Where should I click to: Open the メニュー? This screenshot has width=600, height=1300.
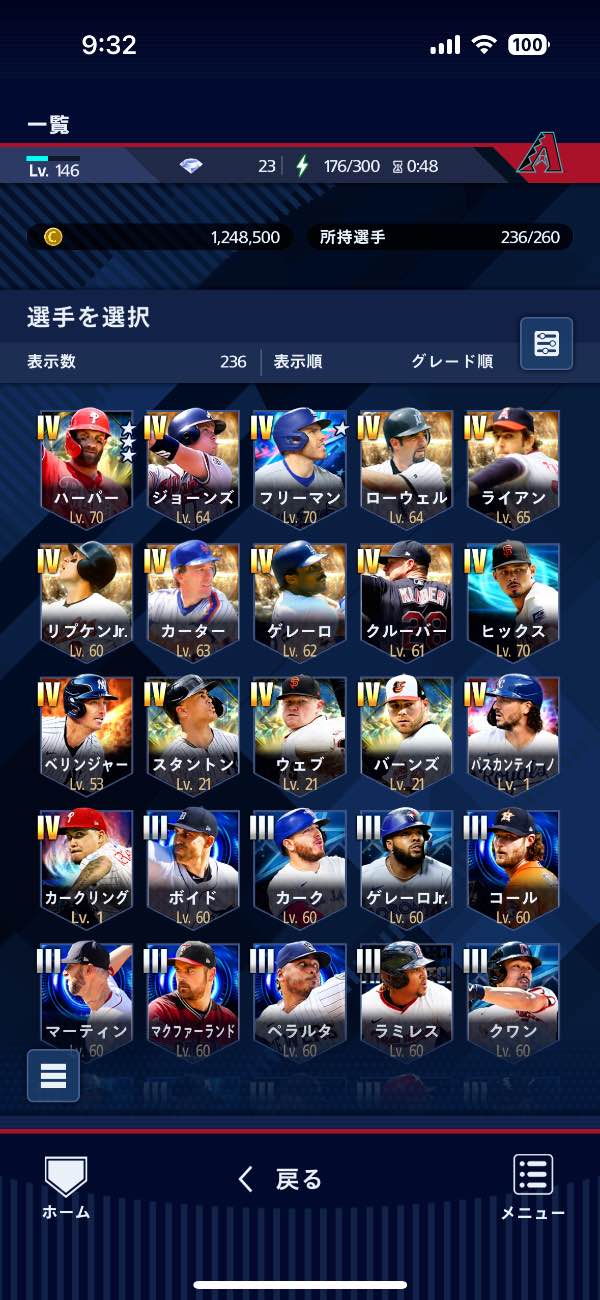point(533,1188)
